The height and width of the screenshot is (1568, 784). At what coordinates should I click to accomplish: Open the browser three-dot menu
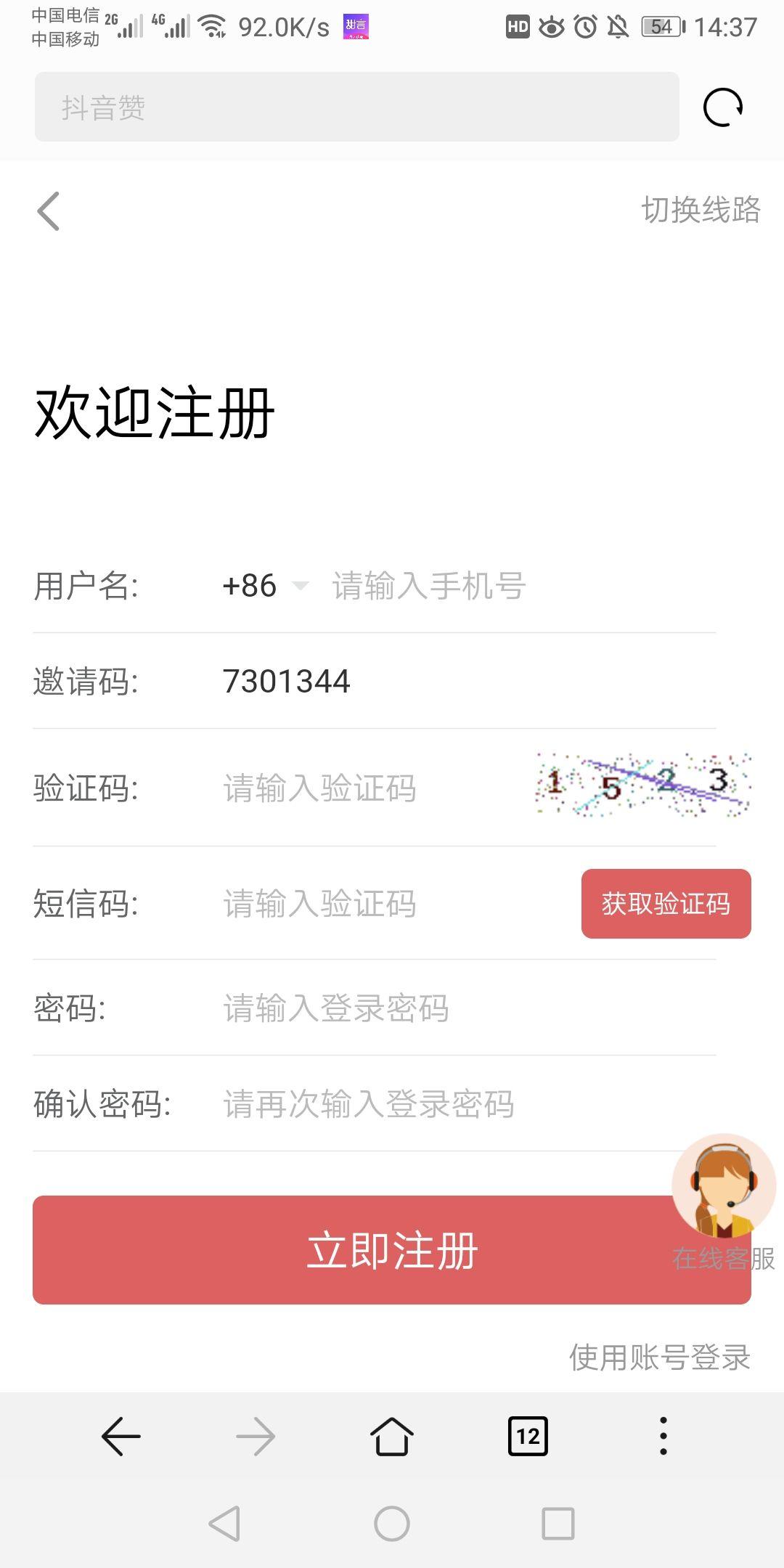point(663,1436)
